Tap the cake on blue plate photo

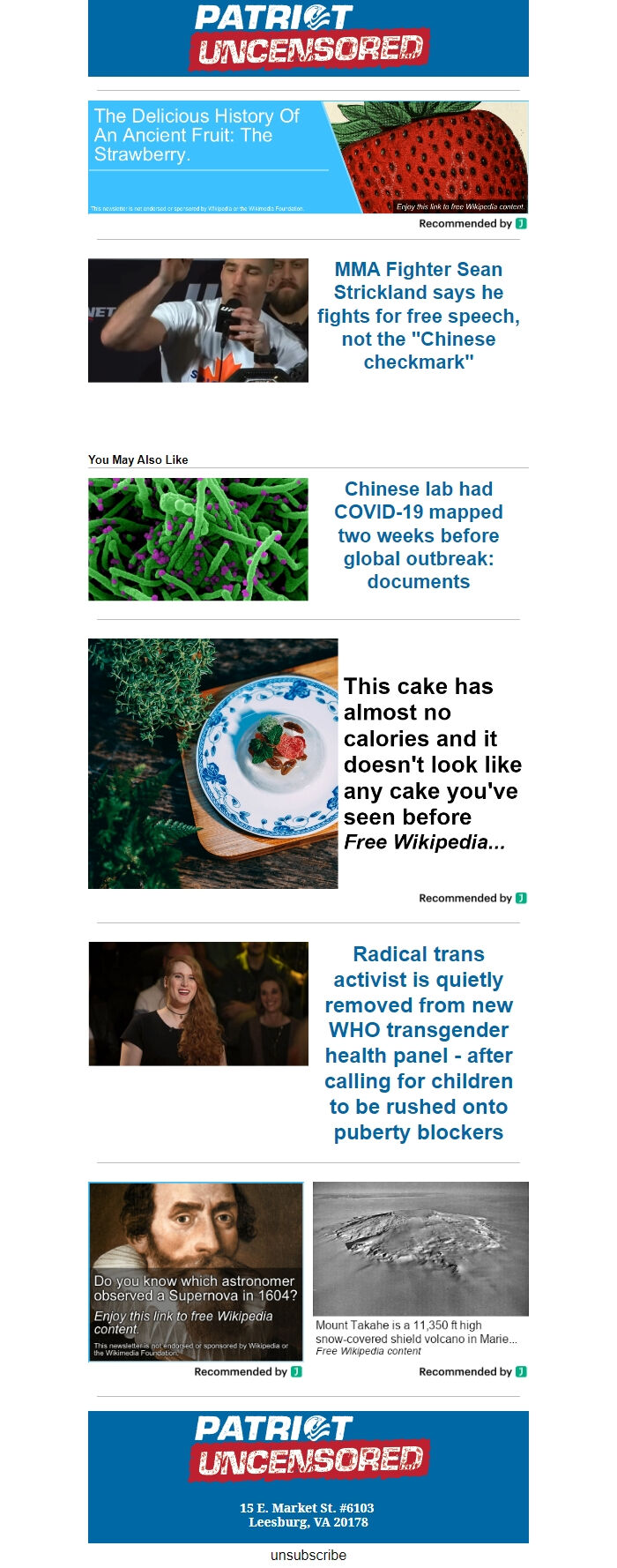[x=213, y=763]
